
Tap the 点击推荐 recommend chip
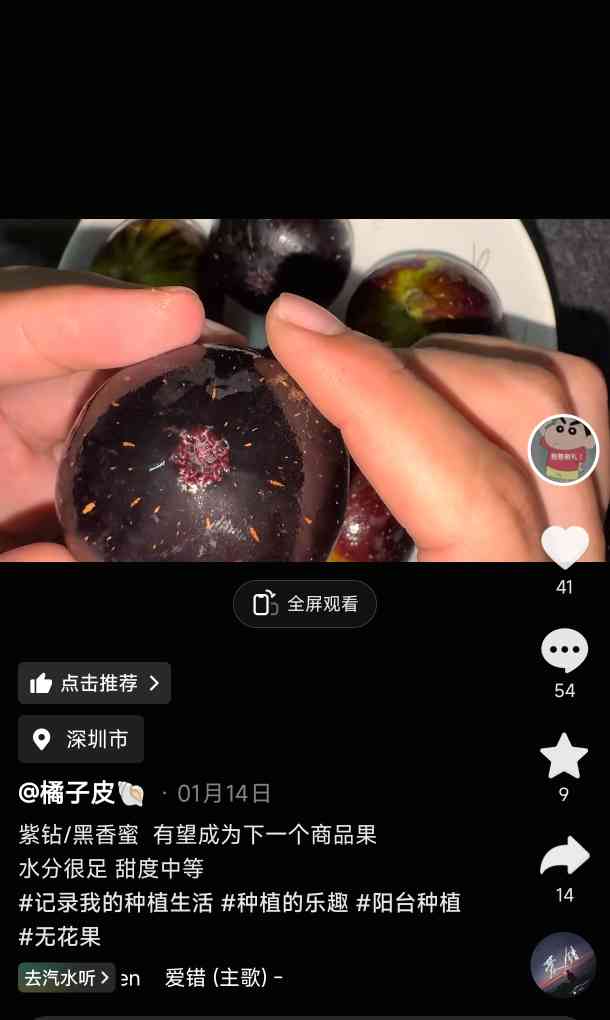[95, 683]
